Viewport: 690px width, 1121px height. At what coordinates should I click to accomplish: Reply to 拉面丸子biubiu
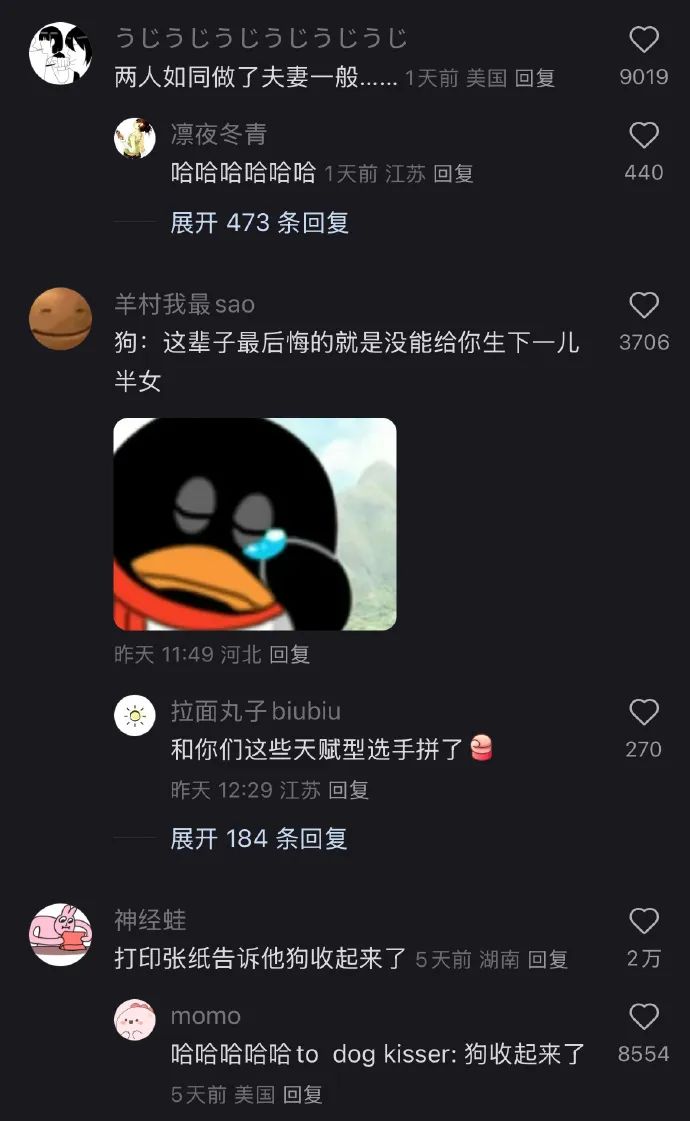348,790
